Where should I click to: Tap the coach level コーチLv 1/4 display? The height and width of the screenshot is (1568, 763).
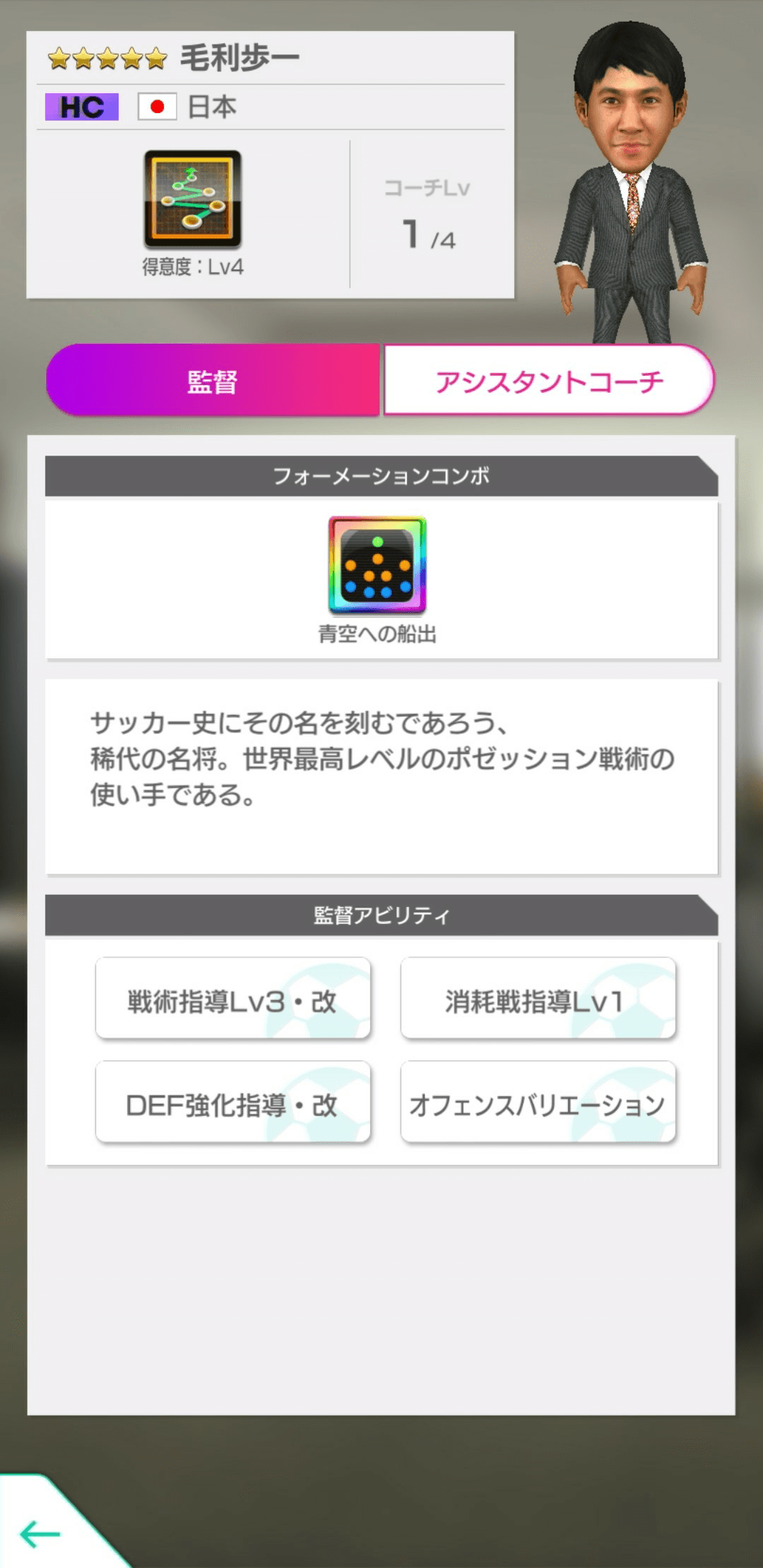coord(427,212)
